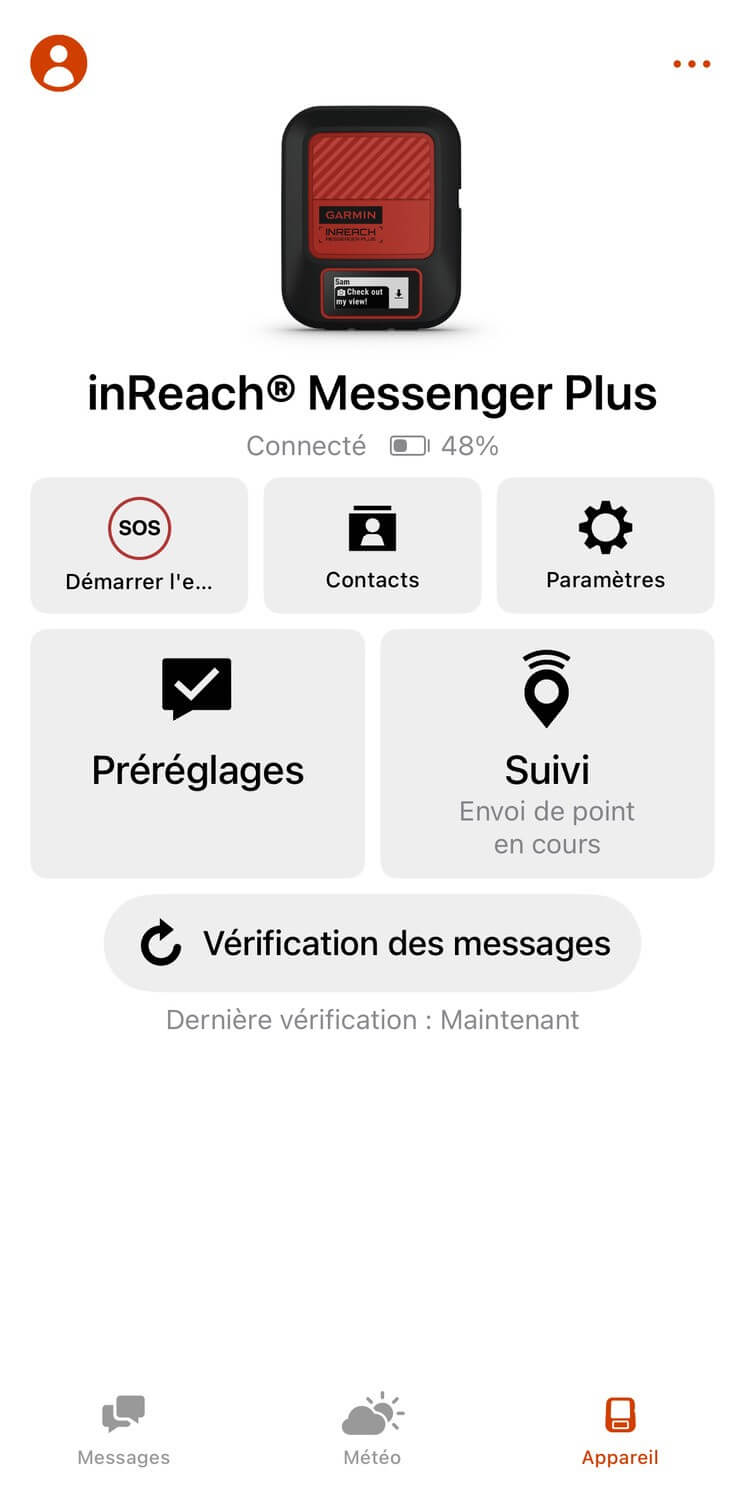Tap the SOS Démarrer button
The width and height of the screenshot is (745, 1500).
139,545
